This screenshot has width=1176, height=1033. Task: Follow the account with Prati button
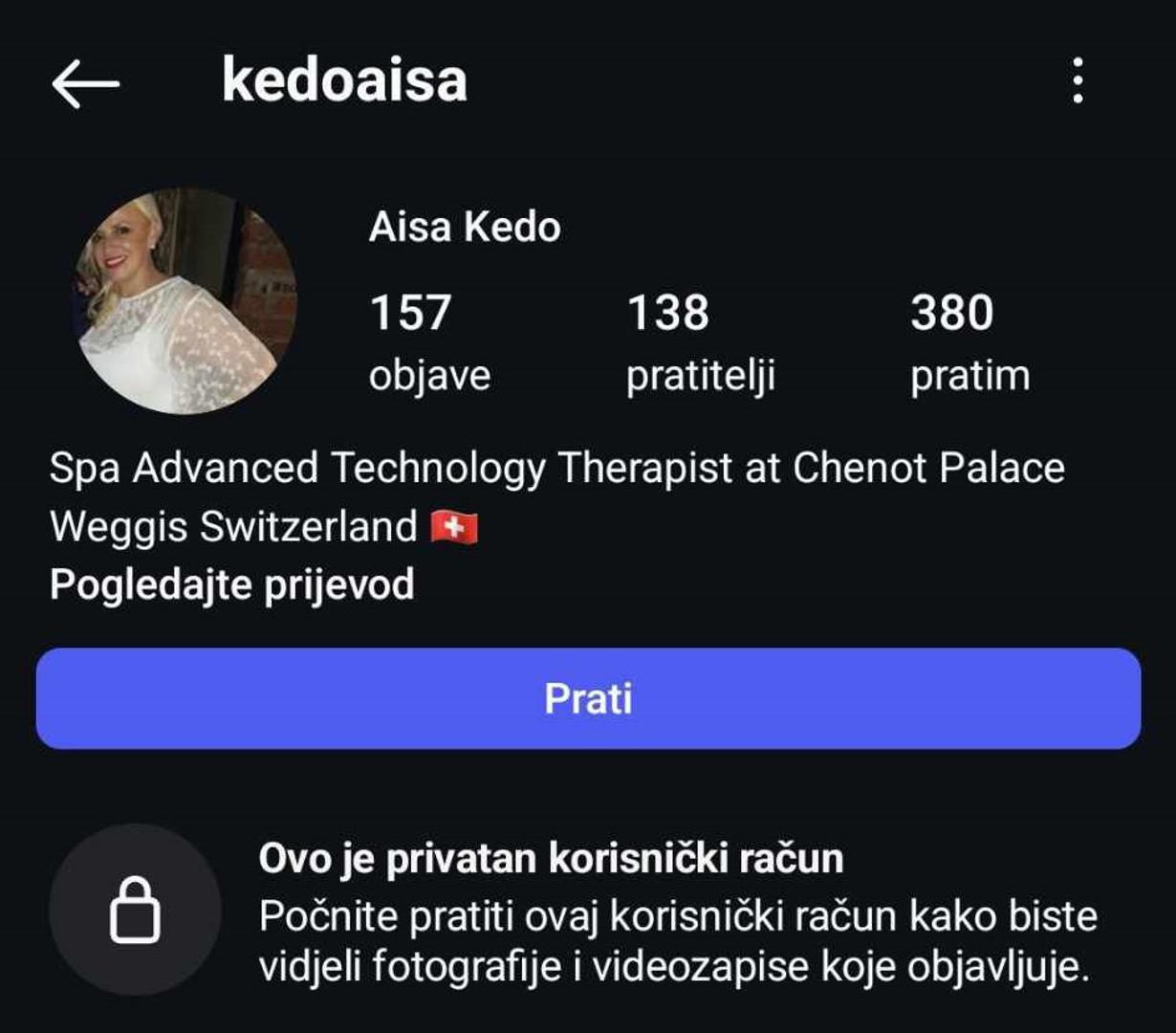click(588, 698)
